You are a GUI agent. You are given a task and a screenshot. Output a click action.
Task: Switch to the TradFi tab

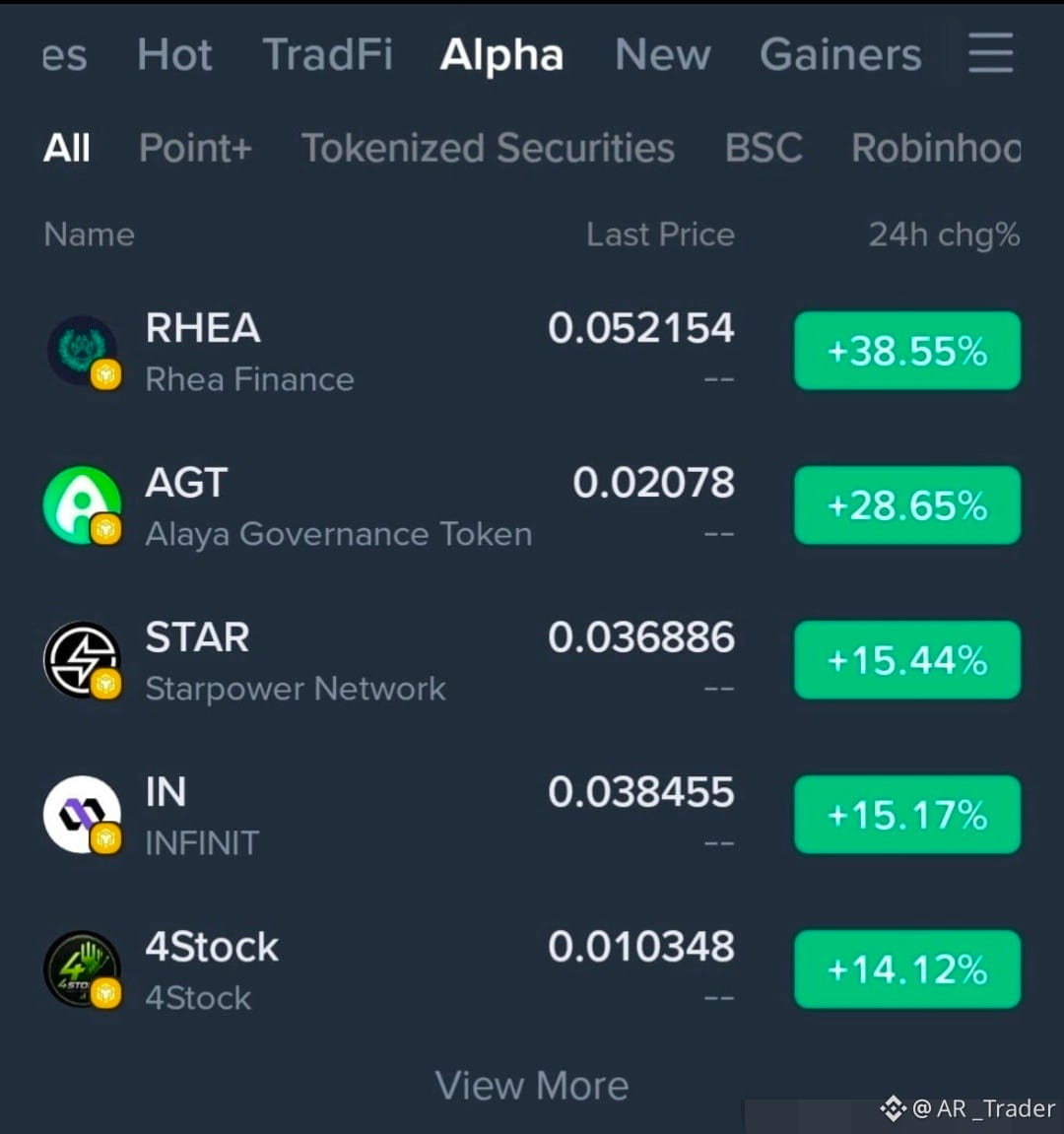pos(328,55)
